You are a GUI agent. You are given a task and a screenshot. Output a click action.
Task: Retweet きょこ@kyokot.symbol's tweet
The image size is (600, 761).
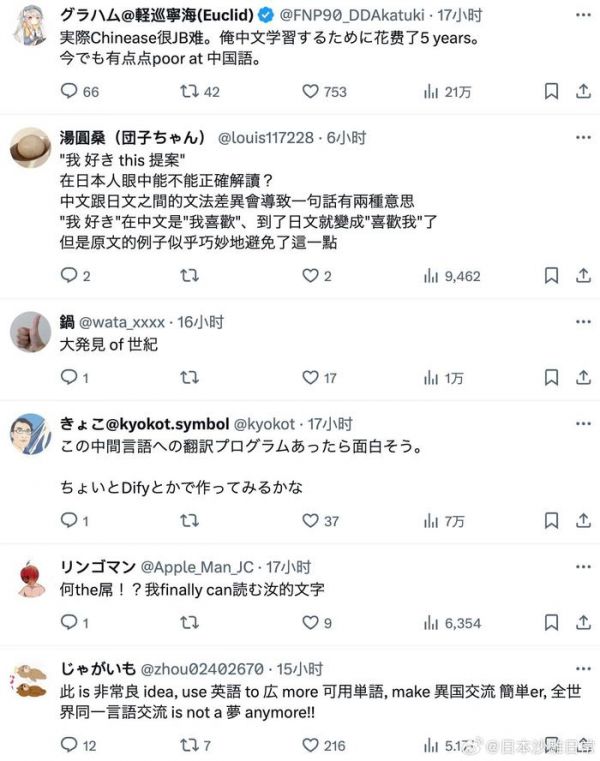tap(189, 521)
